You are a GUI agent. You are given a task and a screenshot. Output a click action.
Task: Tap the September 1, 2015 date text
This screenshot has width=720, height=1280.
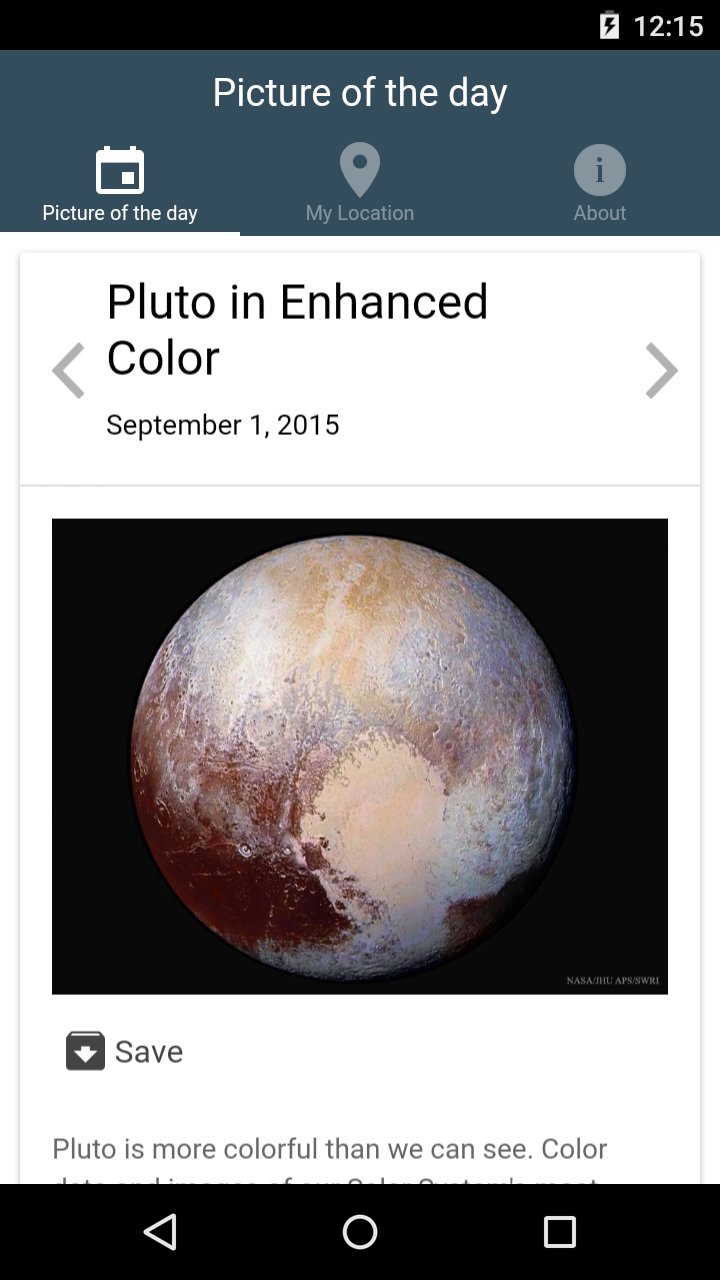(223, 424)
